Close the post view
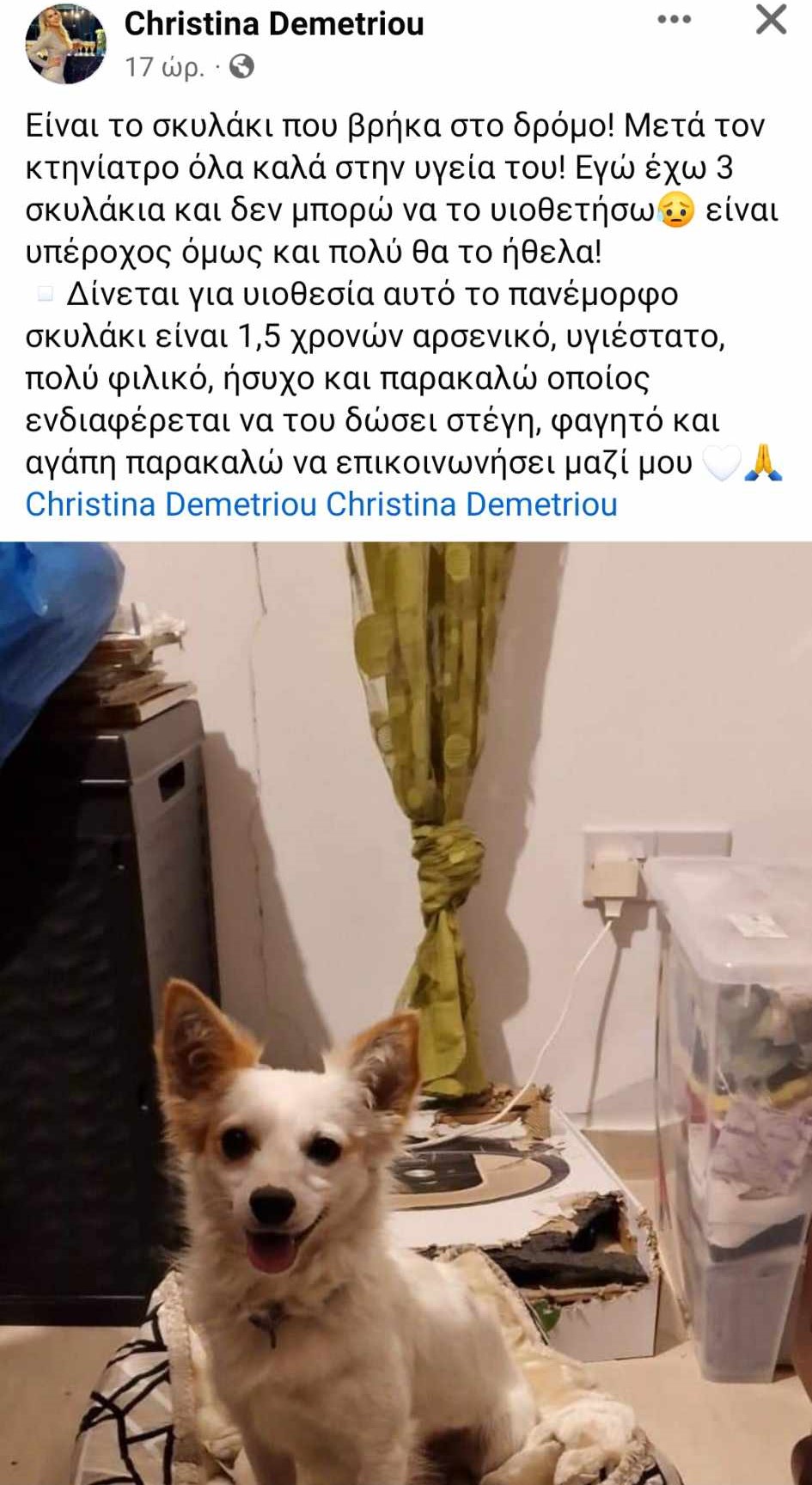The width and height of the screenshot is (812, 1485). tap(771, 20)
